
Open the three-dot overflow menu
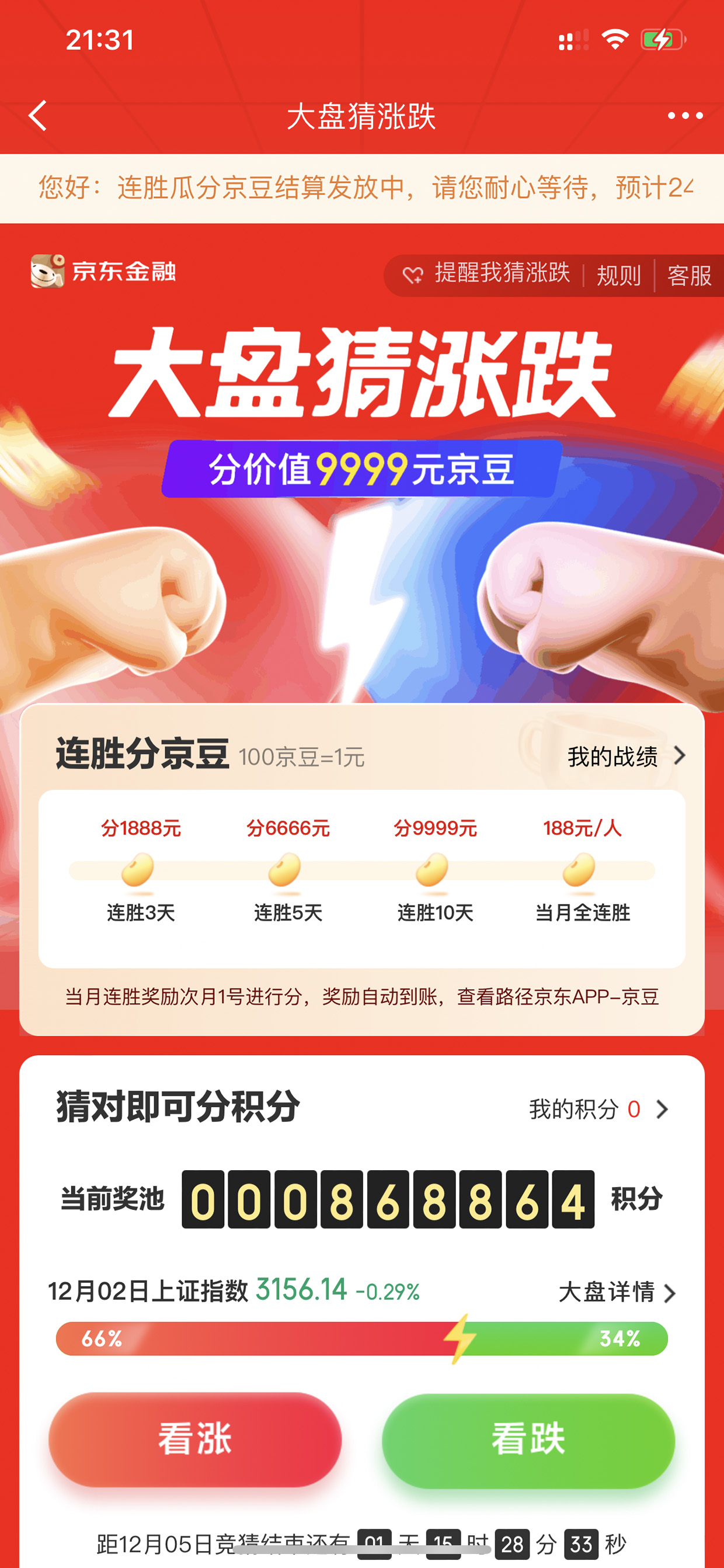(x=685, y=116)
